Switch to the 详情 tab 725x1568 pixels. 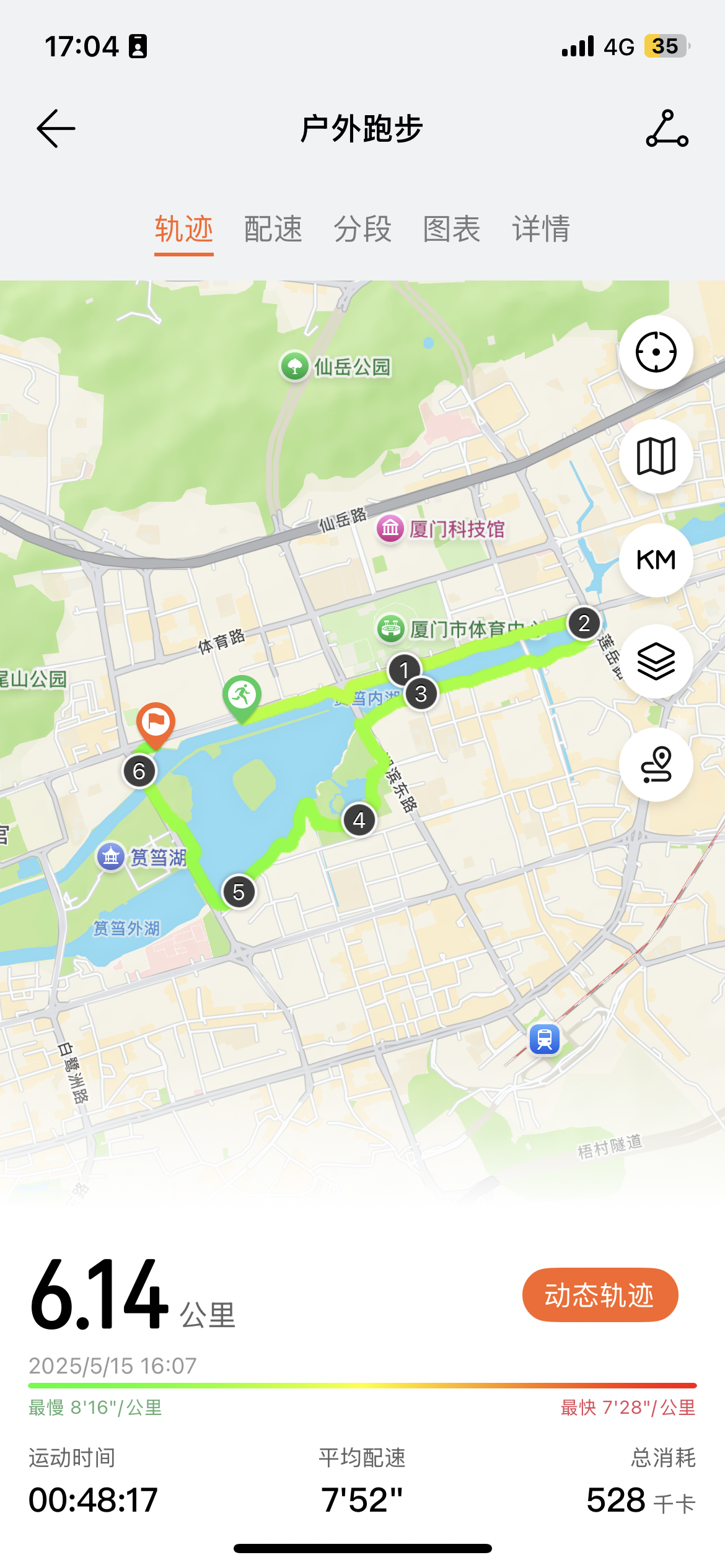(541, 229)
